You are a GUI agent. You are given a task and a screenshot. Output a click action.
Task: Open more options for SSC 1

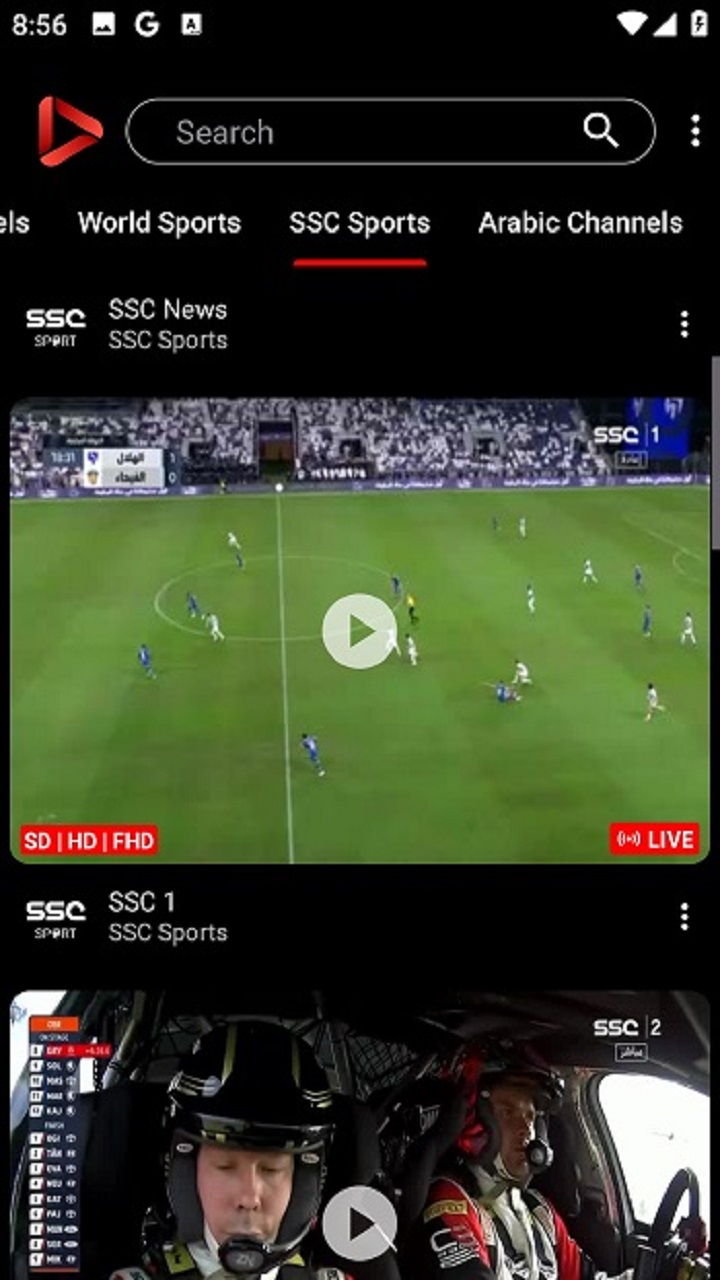click(684, 916)
